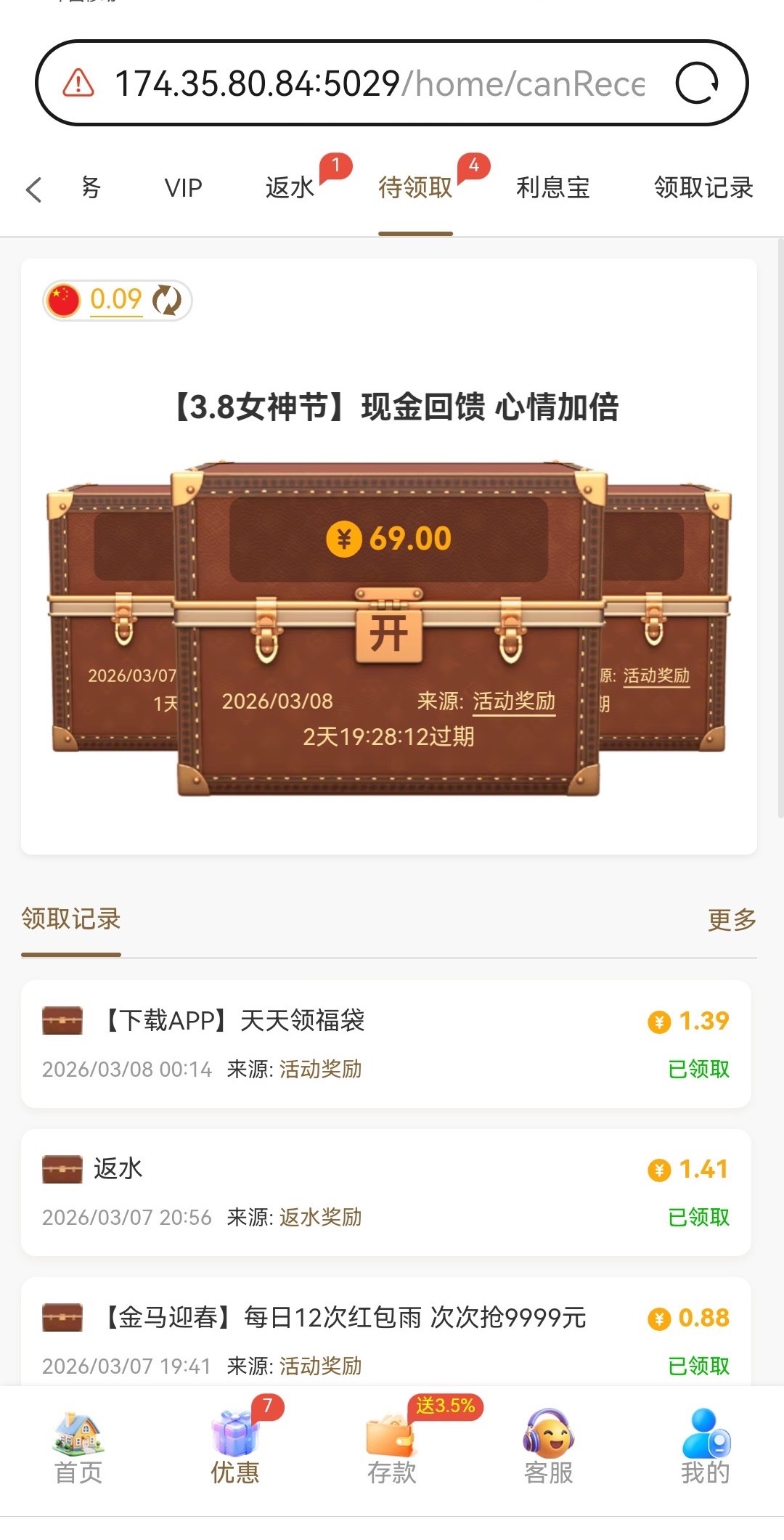Tap the URL address field
The width and height of the screenshot is (784, 1540).
pyautogui.click(x=377, y=83)
